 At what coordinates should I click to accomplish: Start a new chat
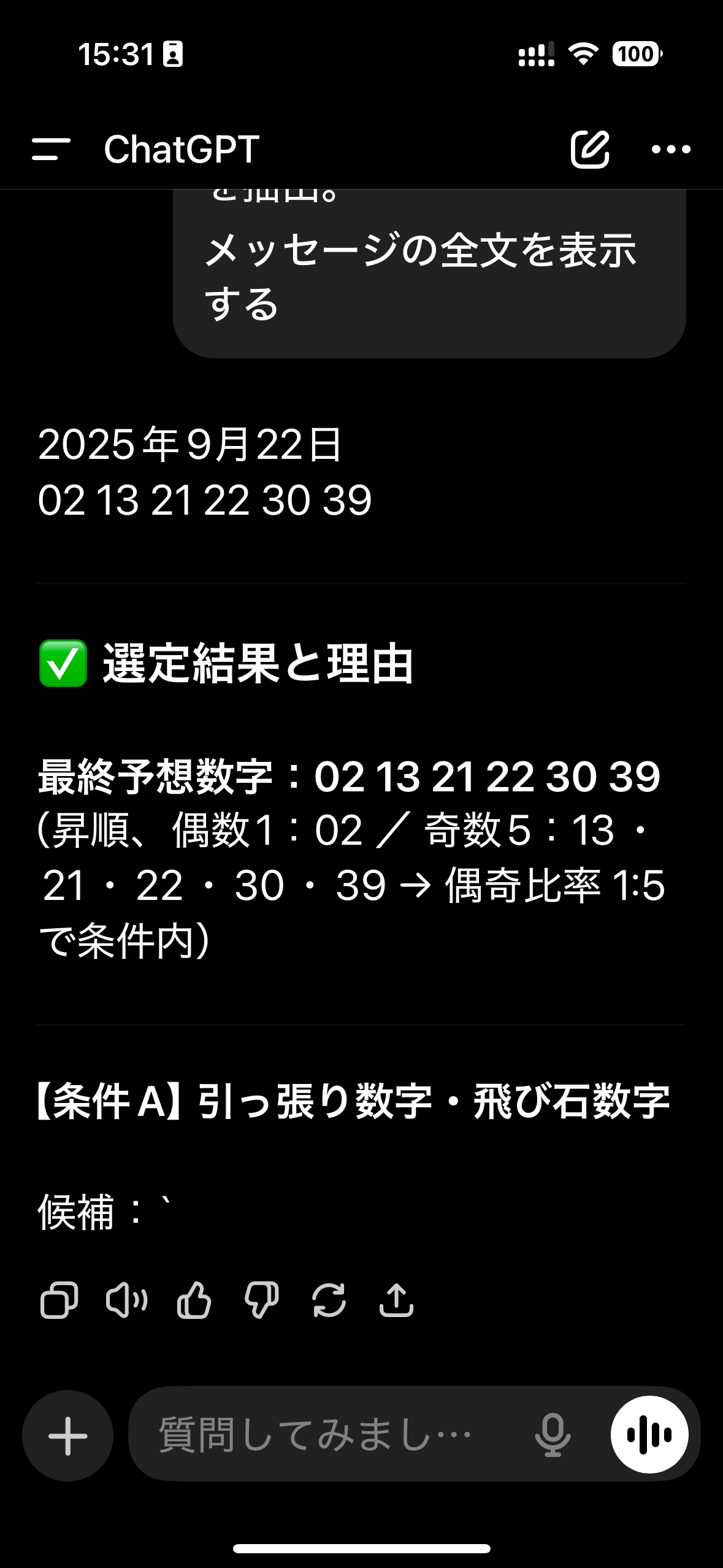point(590,149)
